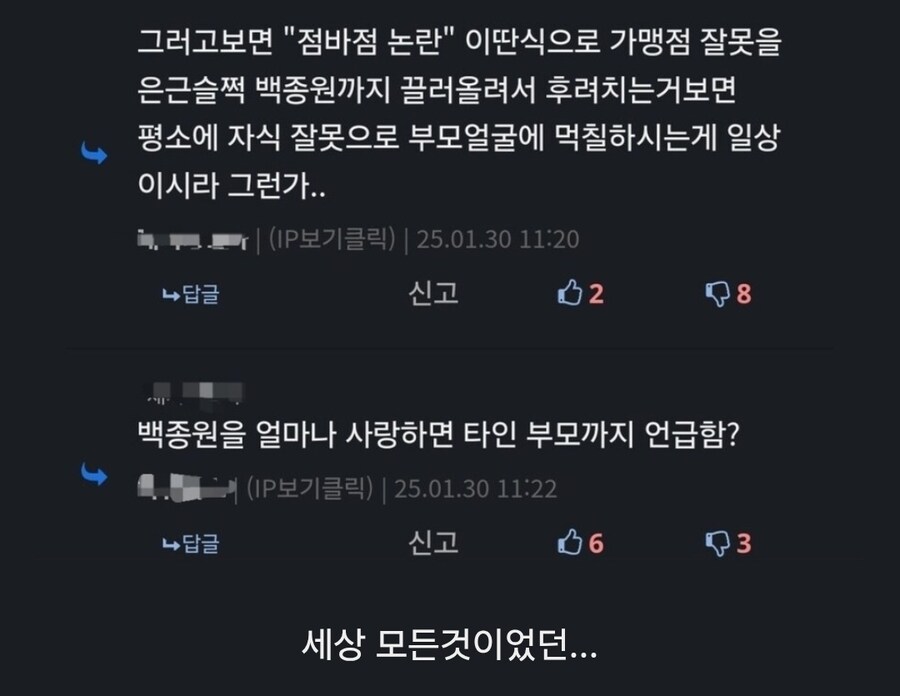Viewport: 900px width, 696px height.
Task: View IP of the 11:20 commenter
Action: coord(331,240)
